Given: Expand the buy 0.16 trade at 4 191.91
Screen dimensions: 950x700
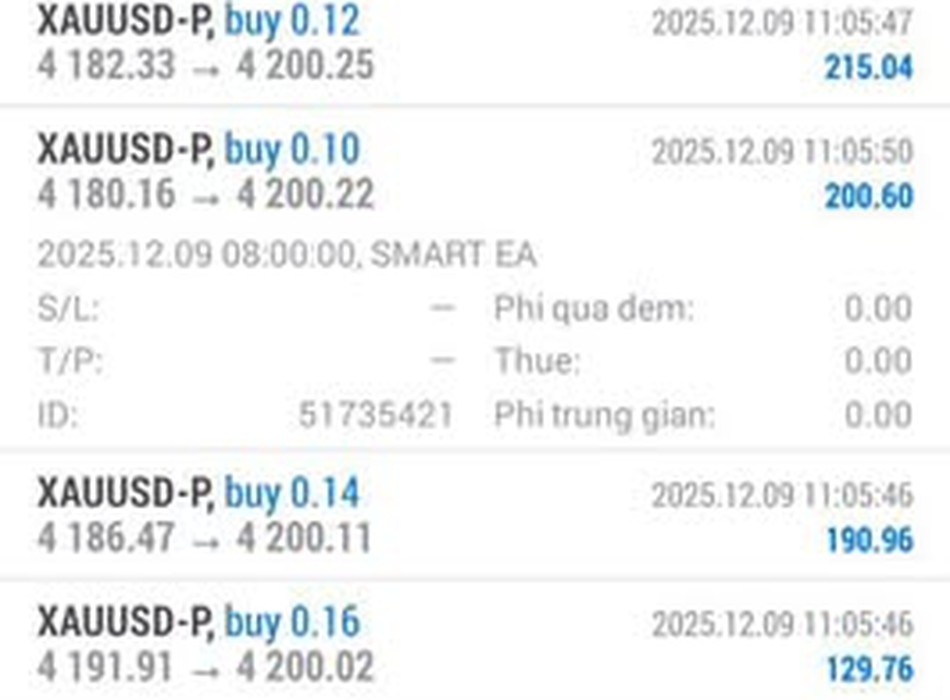Looking at the screenshot, I should click(x=474, y=645).
